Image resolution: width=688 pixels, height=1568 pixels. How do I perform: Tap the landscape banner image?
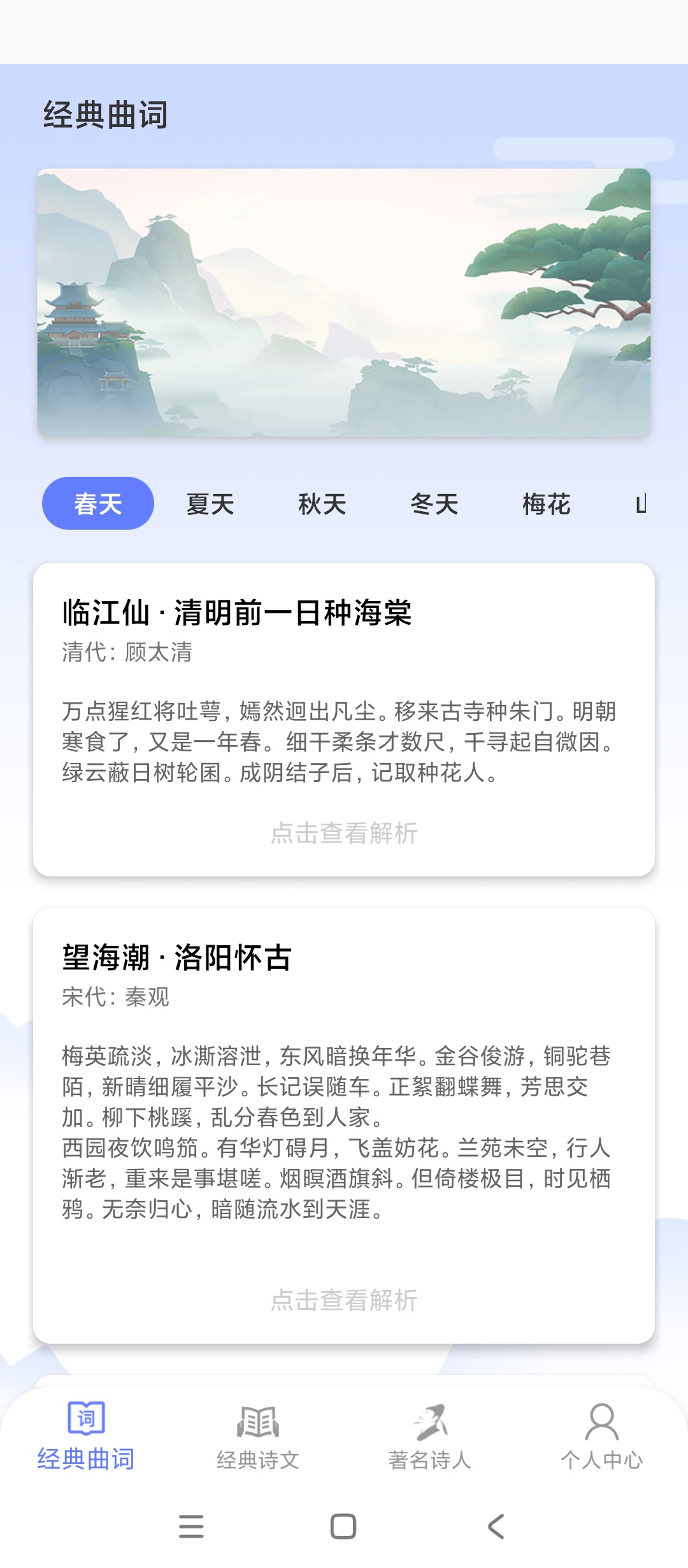344,301
